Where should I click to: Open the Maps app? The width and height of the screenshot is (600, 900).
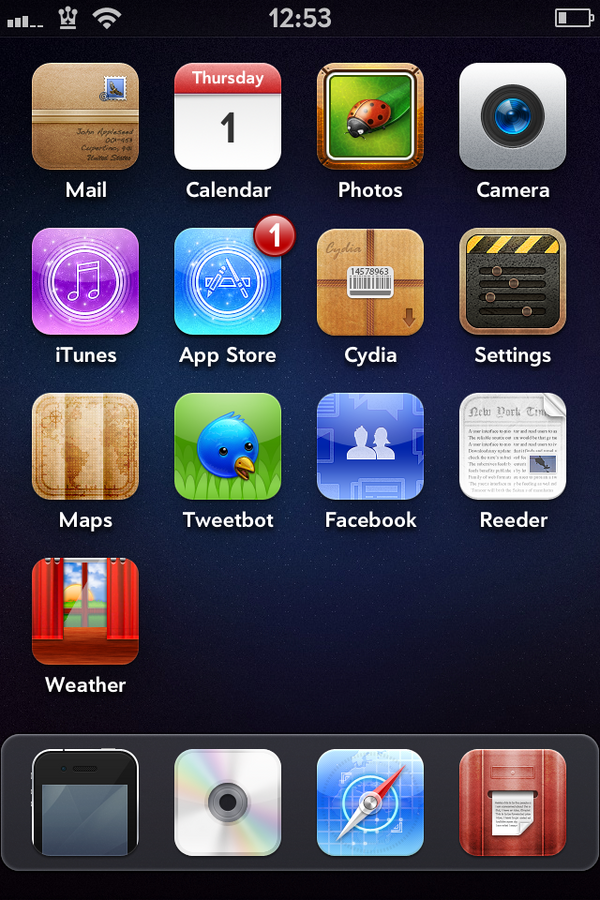tap(85, 446)
